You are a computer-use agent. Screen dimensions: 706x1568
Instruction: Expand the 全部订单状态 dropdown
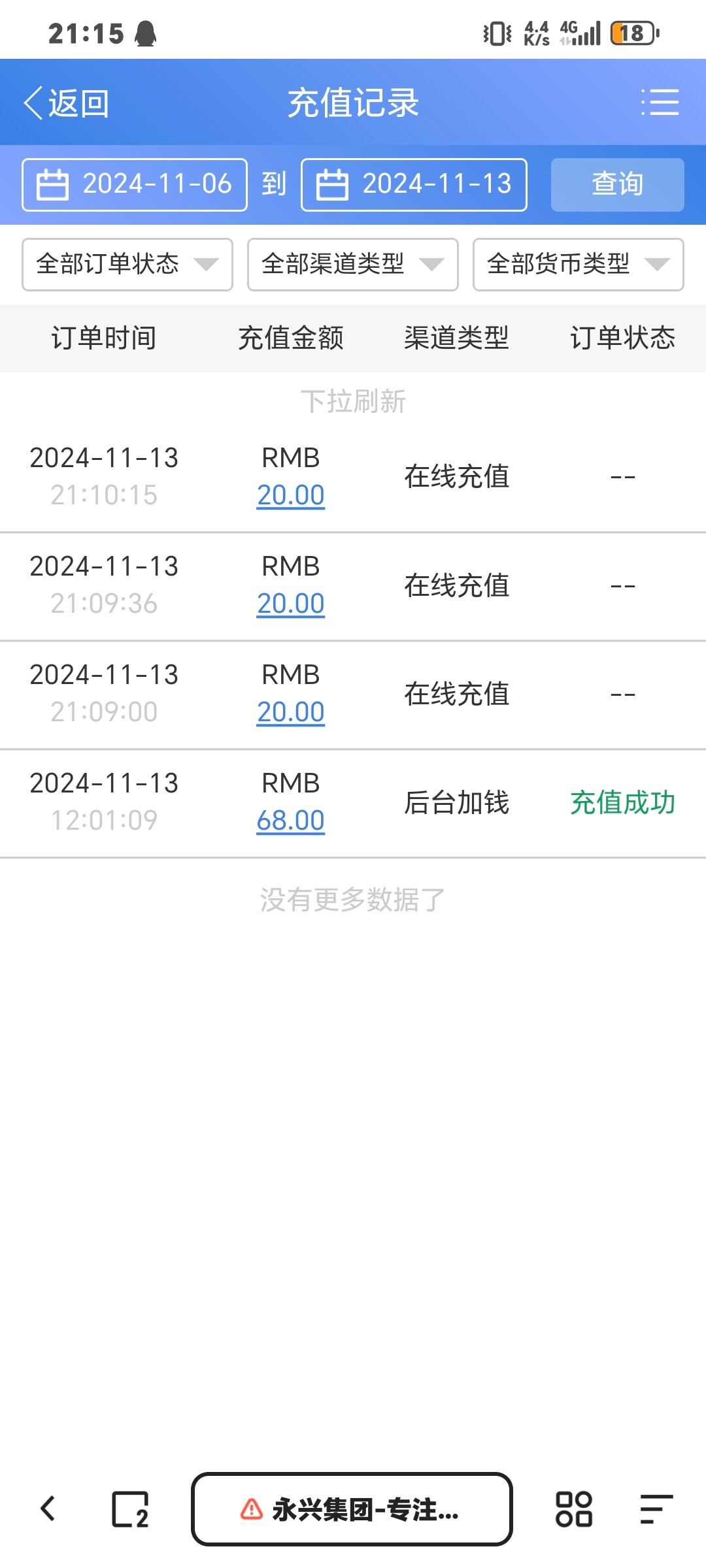point(127,265)
